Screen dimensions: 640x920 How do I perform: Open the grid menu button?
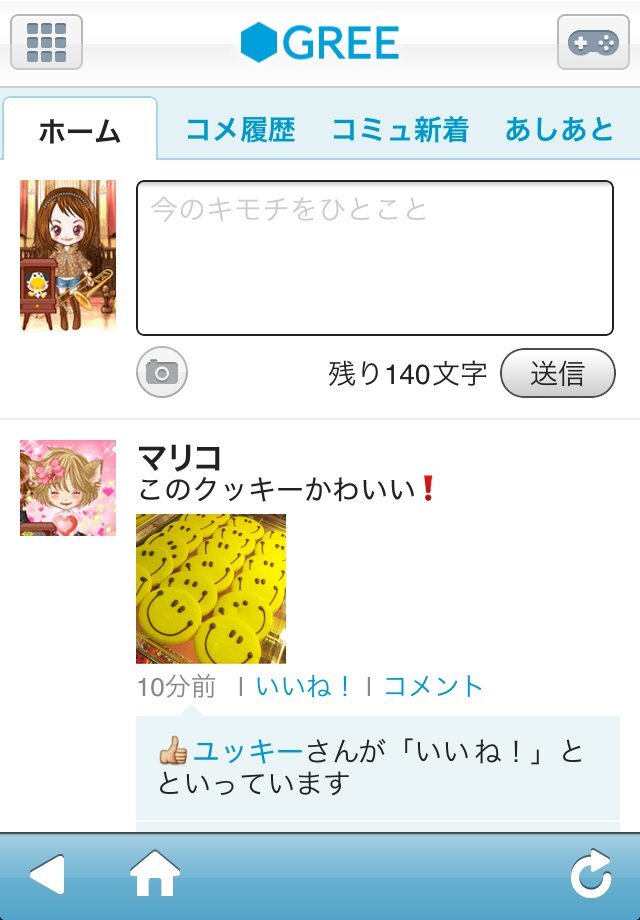[x=46, y=42]
